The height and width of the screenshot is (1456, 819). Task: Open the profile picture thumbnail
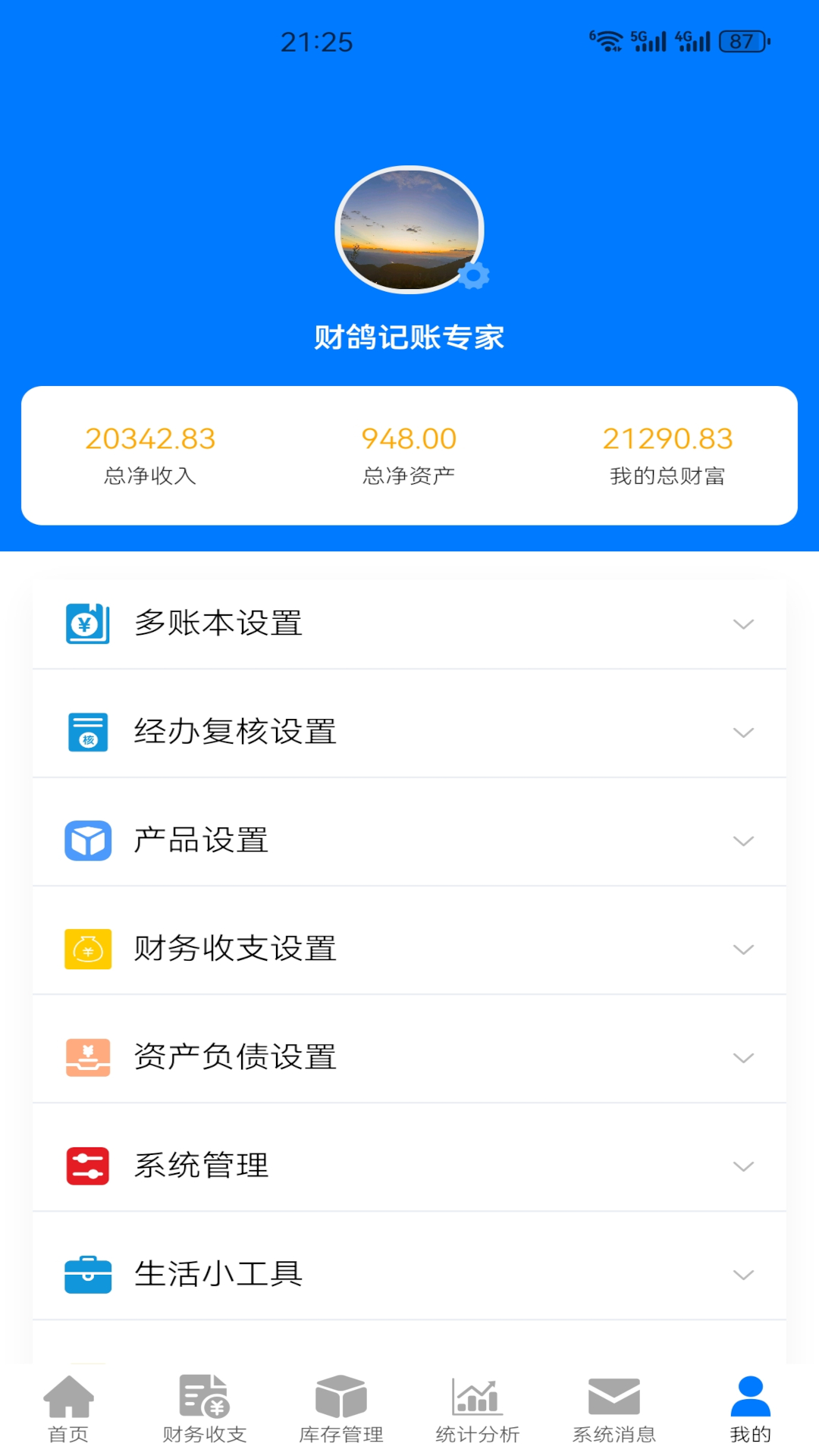[x=409, y=231]
